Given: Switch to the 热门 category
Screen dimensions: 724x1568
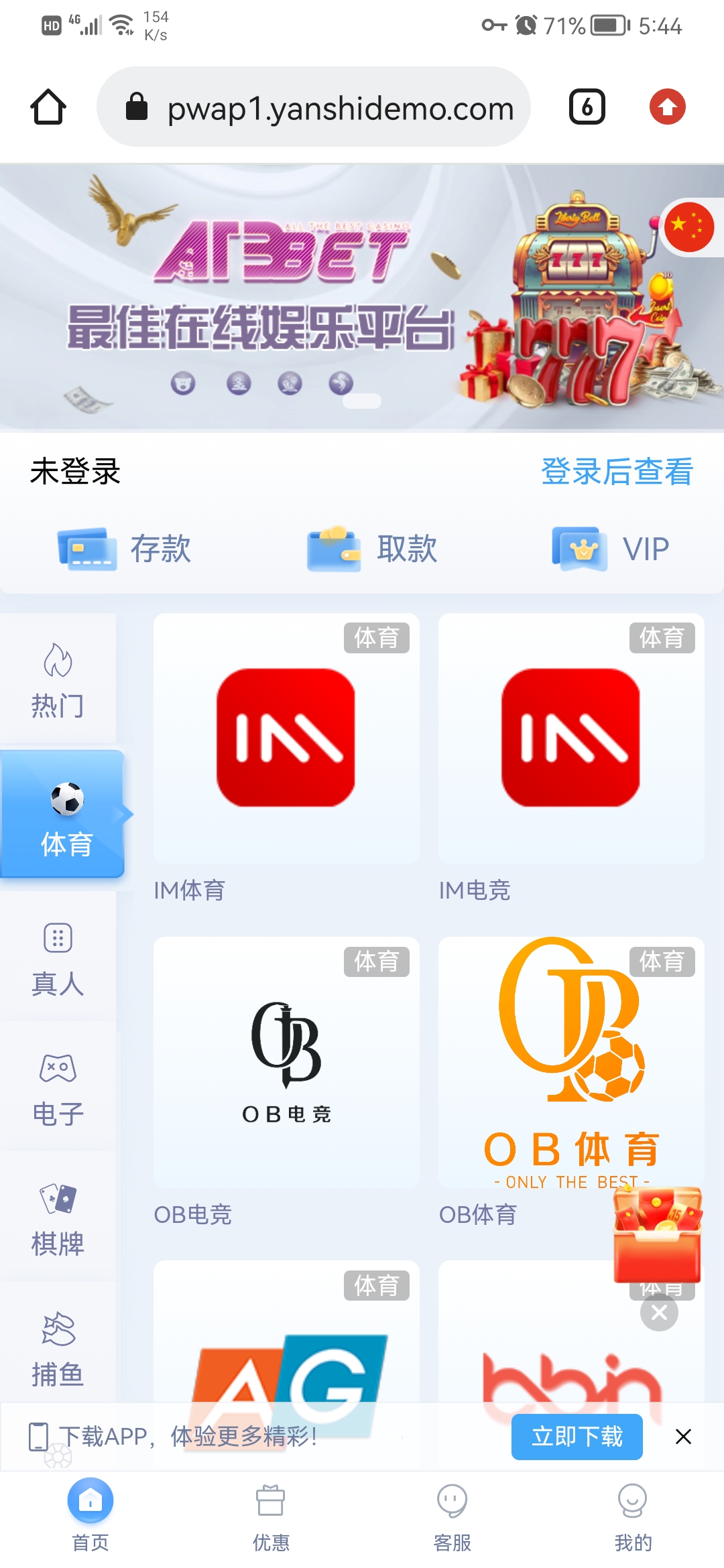Looking at the screenshot, I should [x=58, y=680].
